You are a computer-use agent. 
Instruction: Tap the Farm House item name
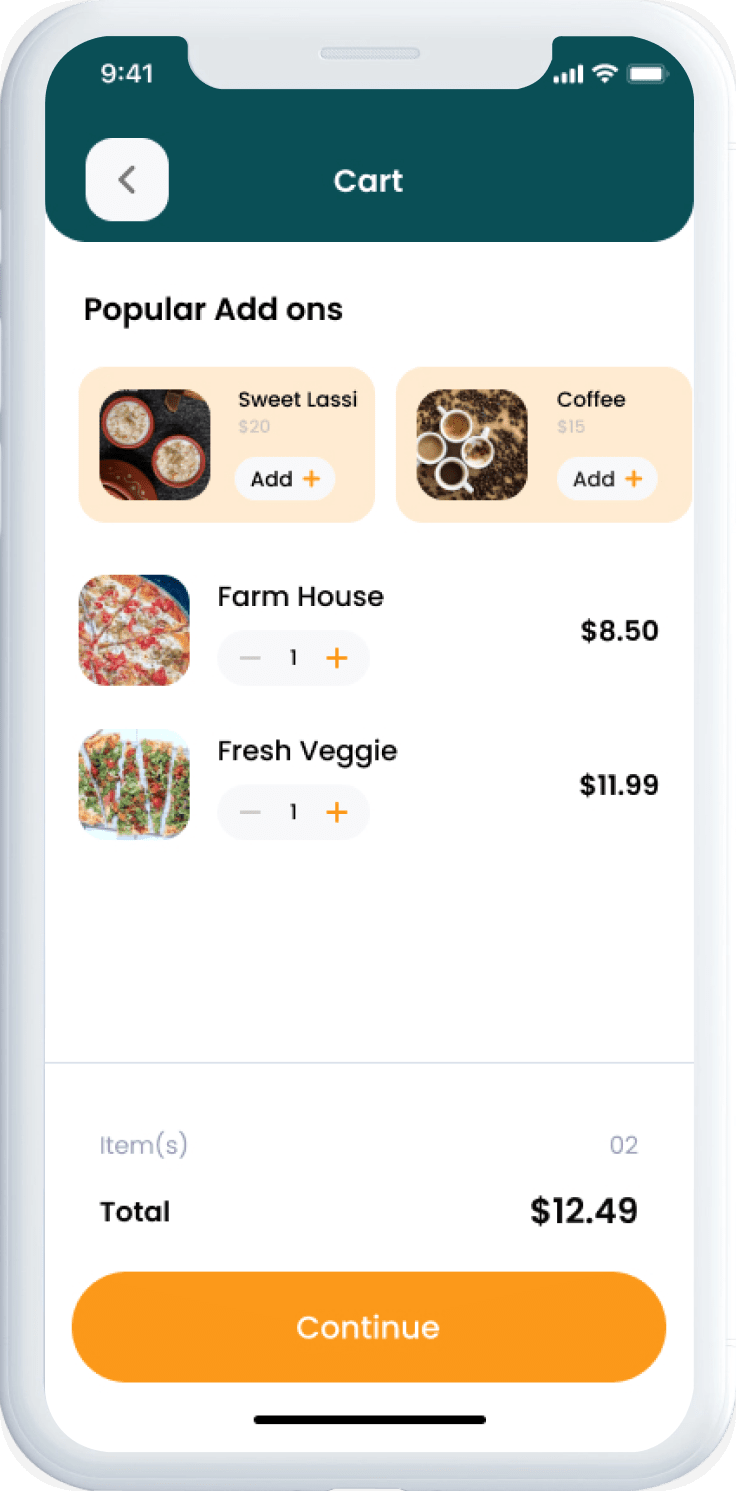pyautogui.click(x=300, y=596)
